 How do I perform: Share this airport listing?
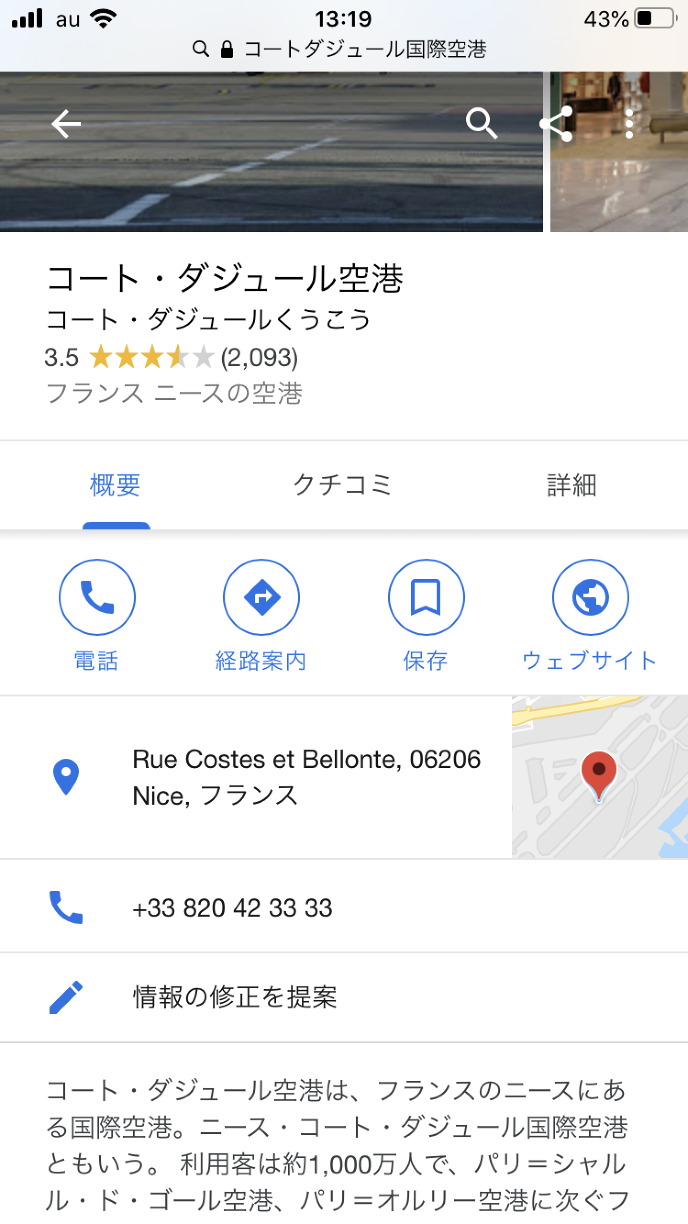point(556,124)
